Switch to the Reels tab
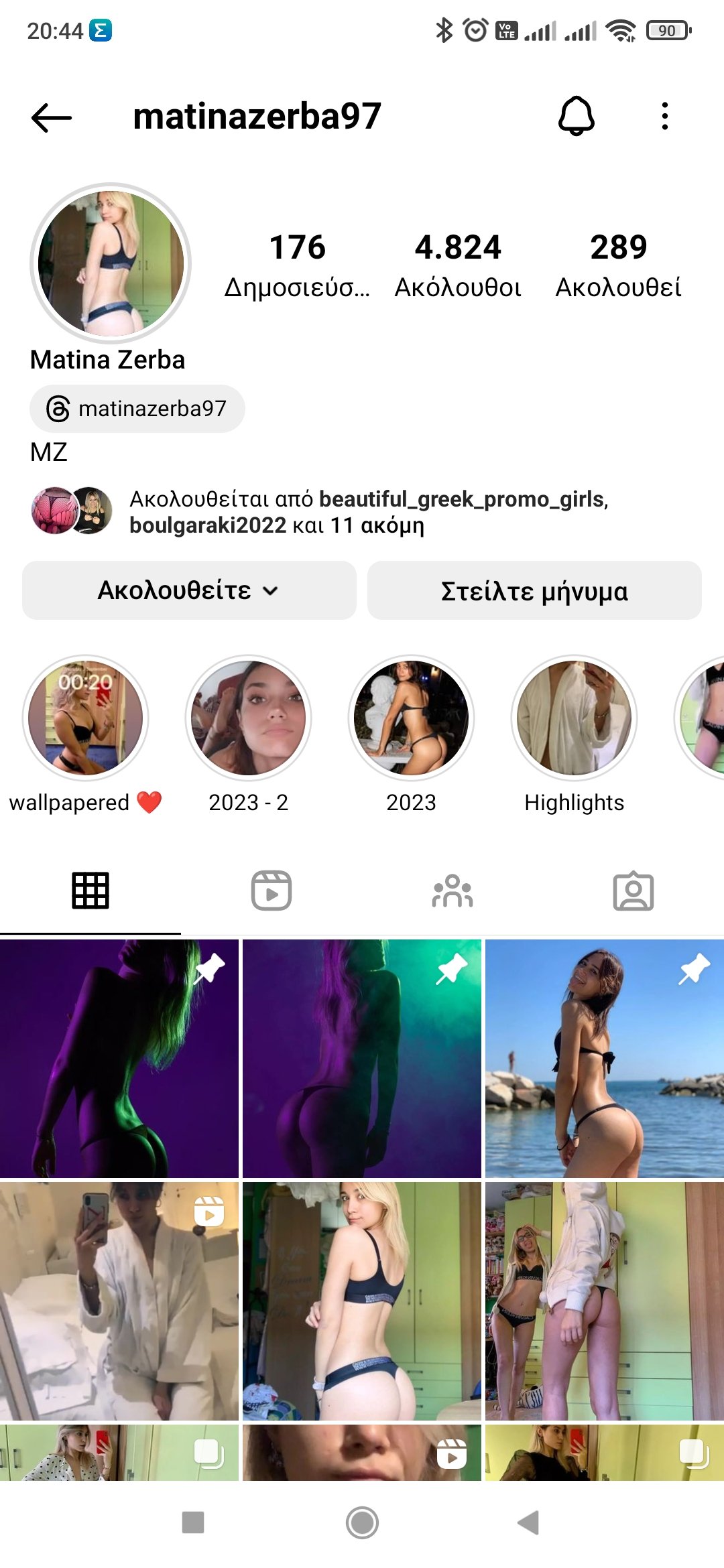This screenshot has height=1568, width=724. pyautogui.click(x=271, y=891)
